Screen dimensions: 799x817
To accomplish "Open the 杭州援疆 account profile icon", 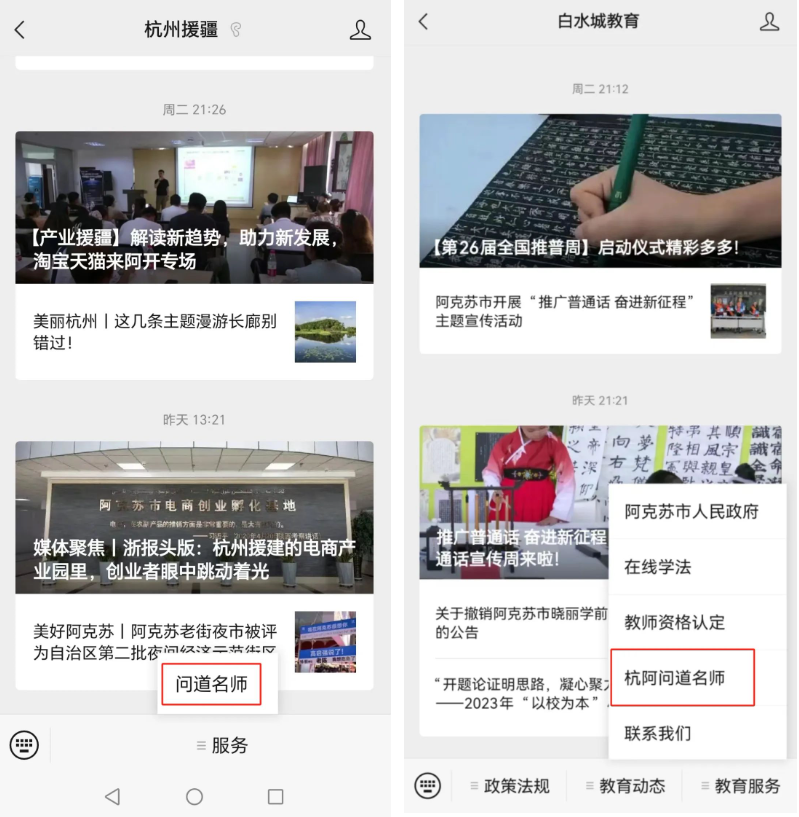I will coord(360,30).
